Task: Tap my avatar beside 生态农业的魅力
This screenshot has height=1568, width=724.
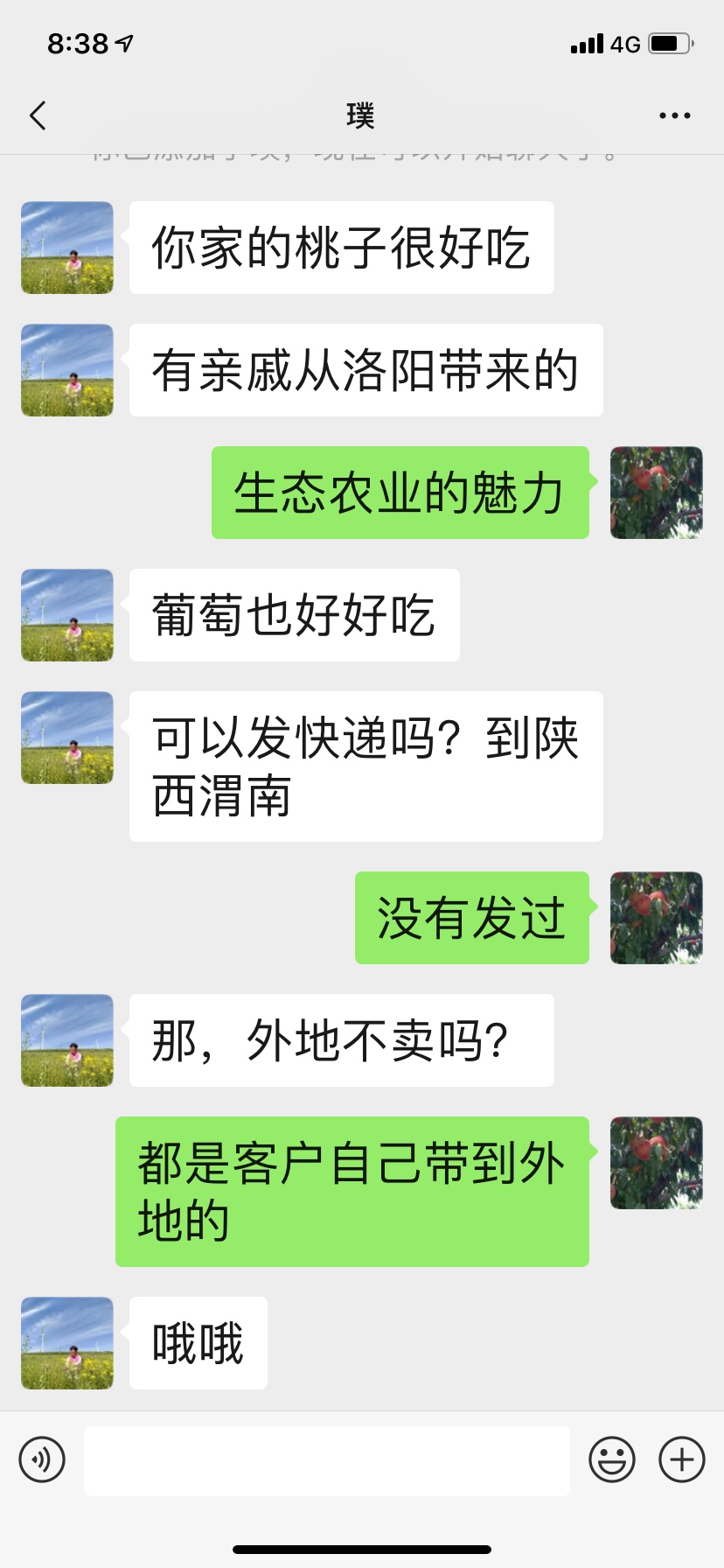Action: (x=657, y=493)
